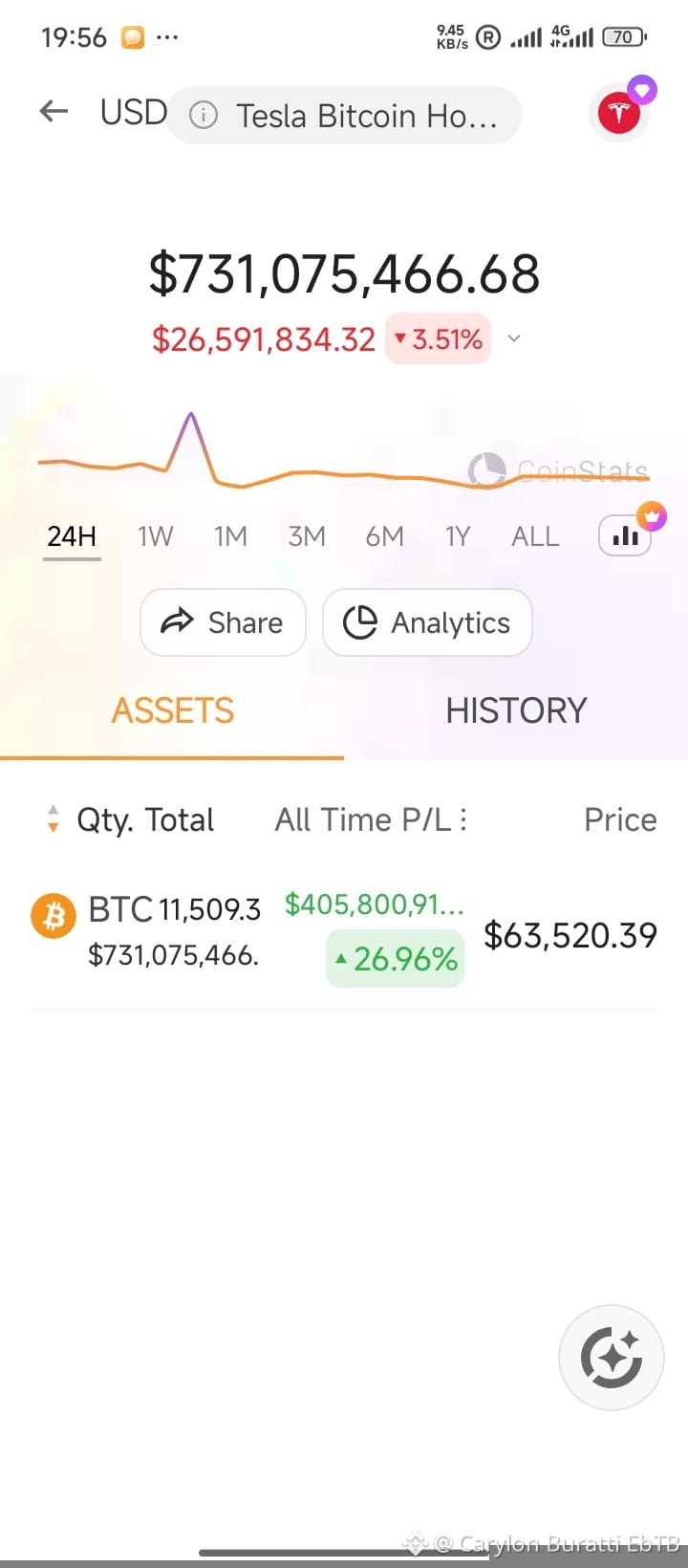Select the 24H chart range
688x1568 pixels.
pos(72,536)
